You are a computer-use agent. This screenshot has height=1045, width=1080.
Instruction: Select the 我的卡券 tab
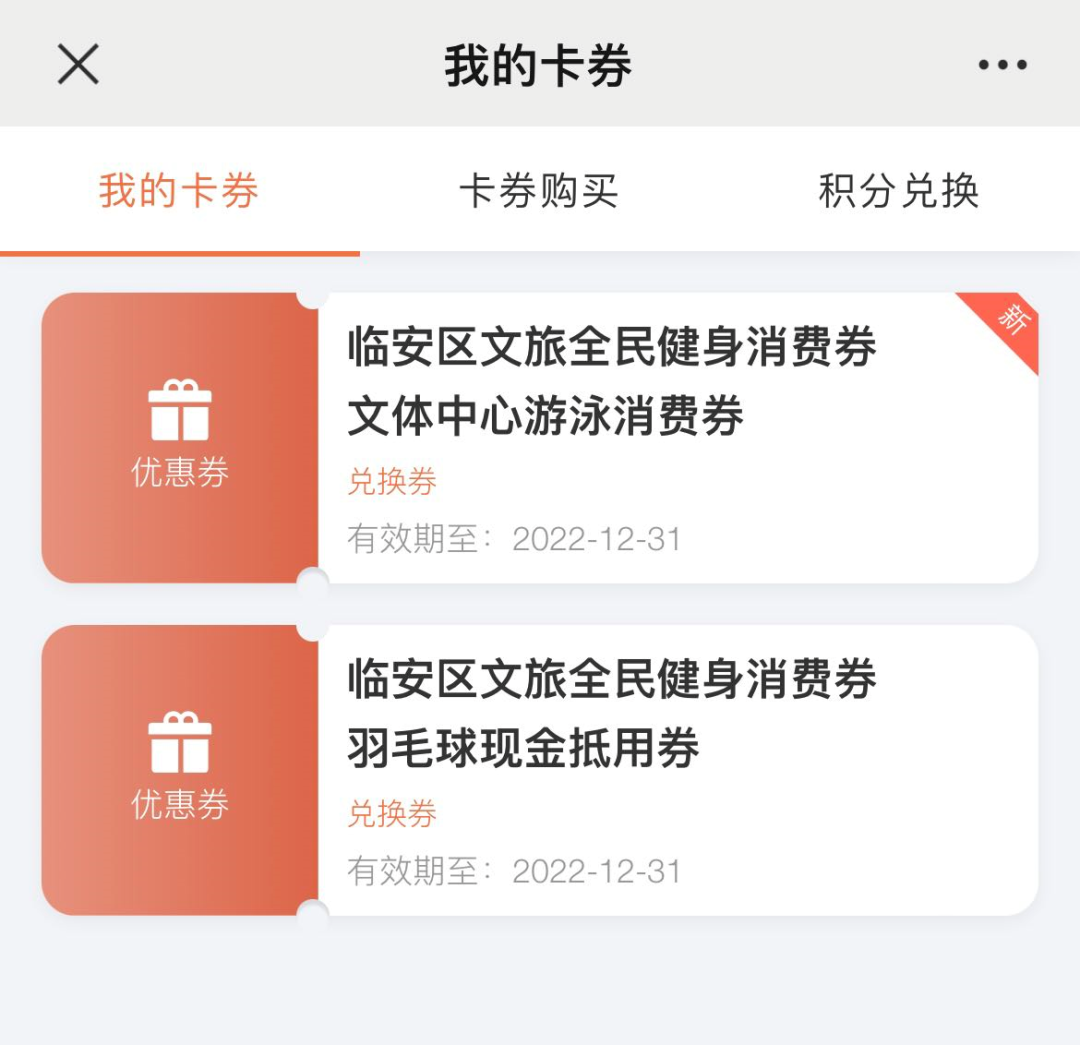[x=179, y=191]
